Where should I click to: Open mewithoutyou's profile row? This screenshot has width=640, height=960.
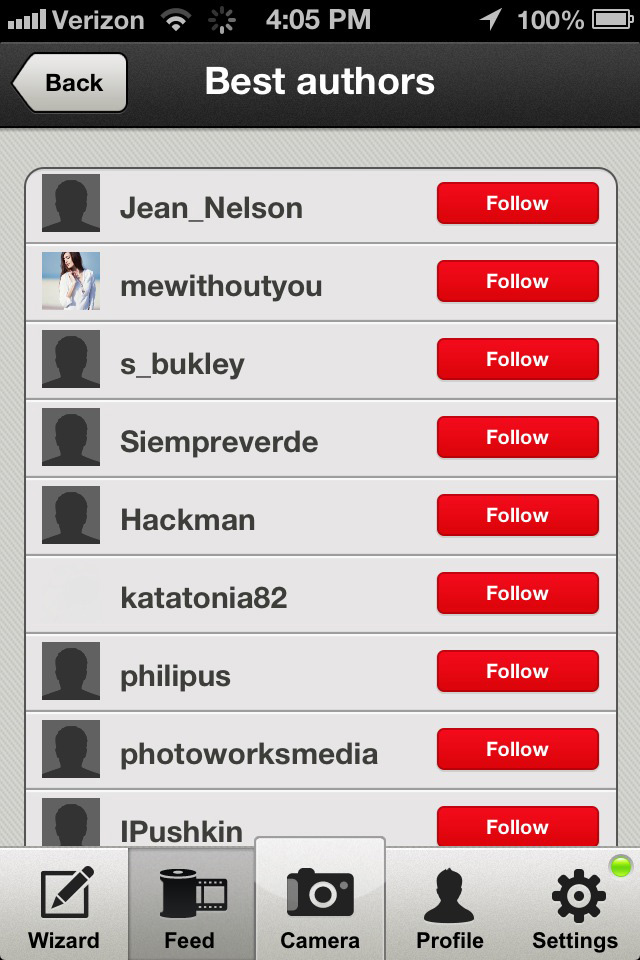click(x=321, y=282)
